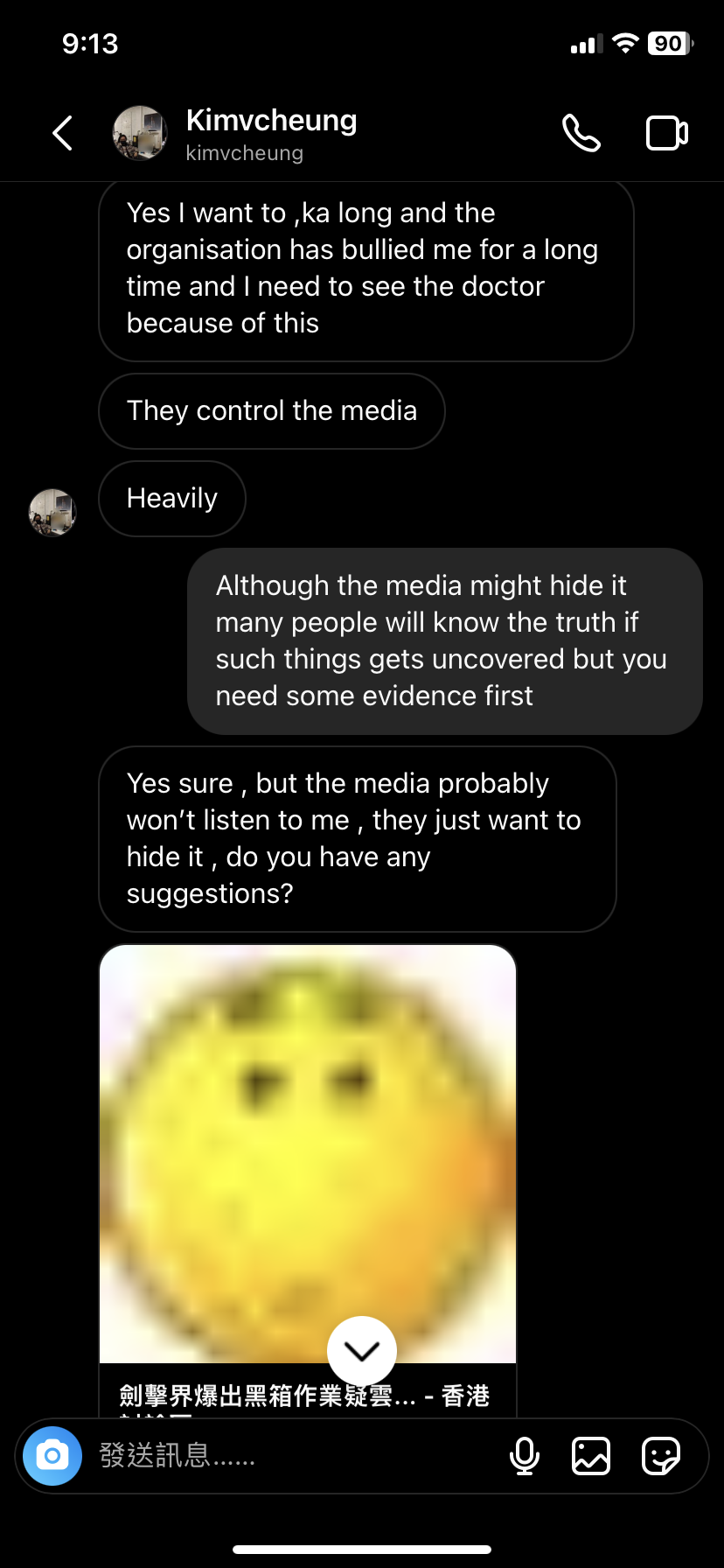Tap Kimvcheung's avatar beside the Heavily message
The height and width of the screenshot is (1568, 724).
click(x=52, y=512)
